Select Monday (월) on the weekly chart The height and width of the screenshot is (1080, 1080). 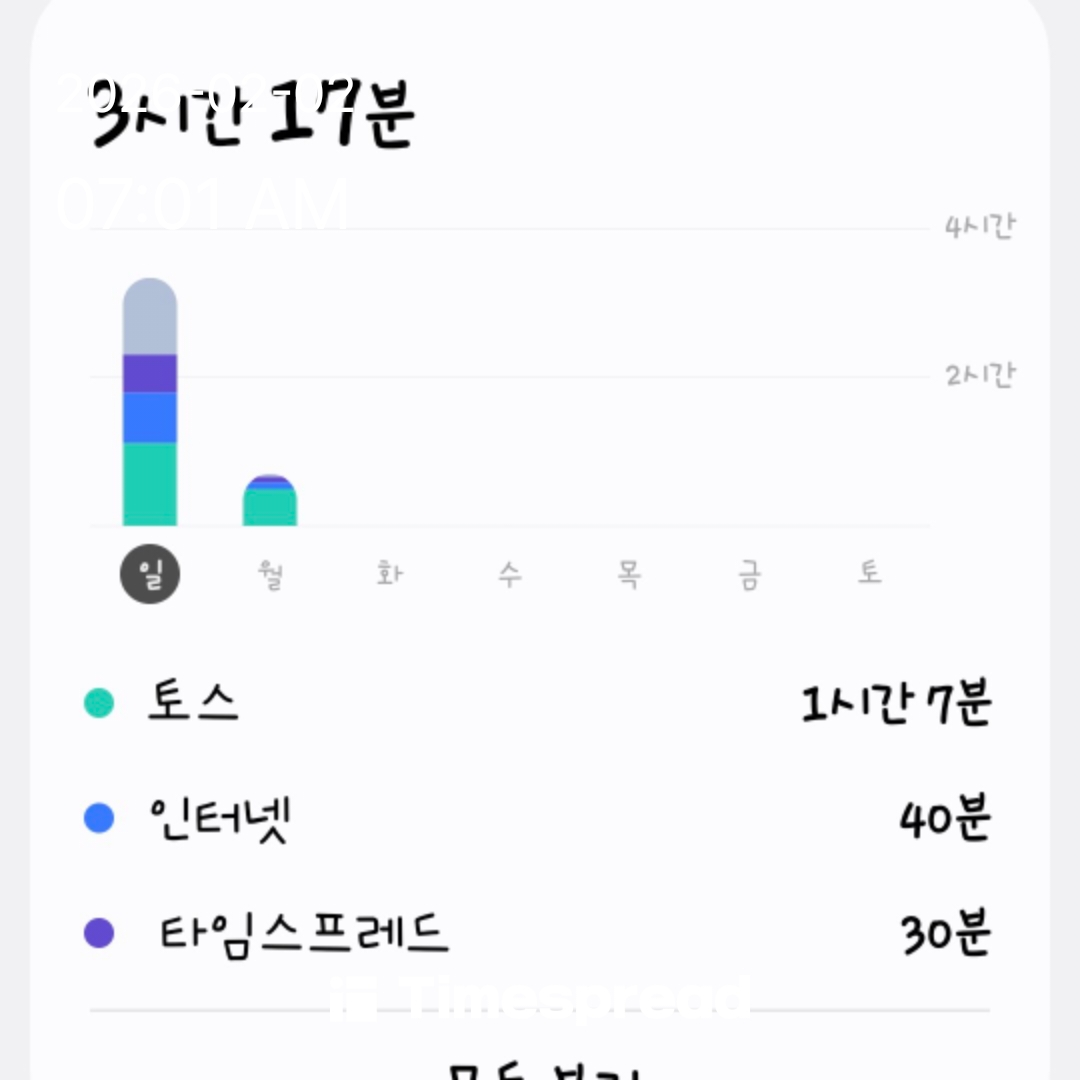(x=270, y=575)
